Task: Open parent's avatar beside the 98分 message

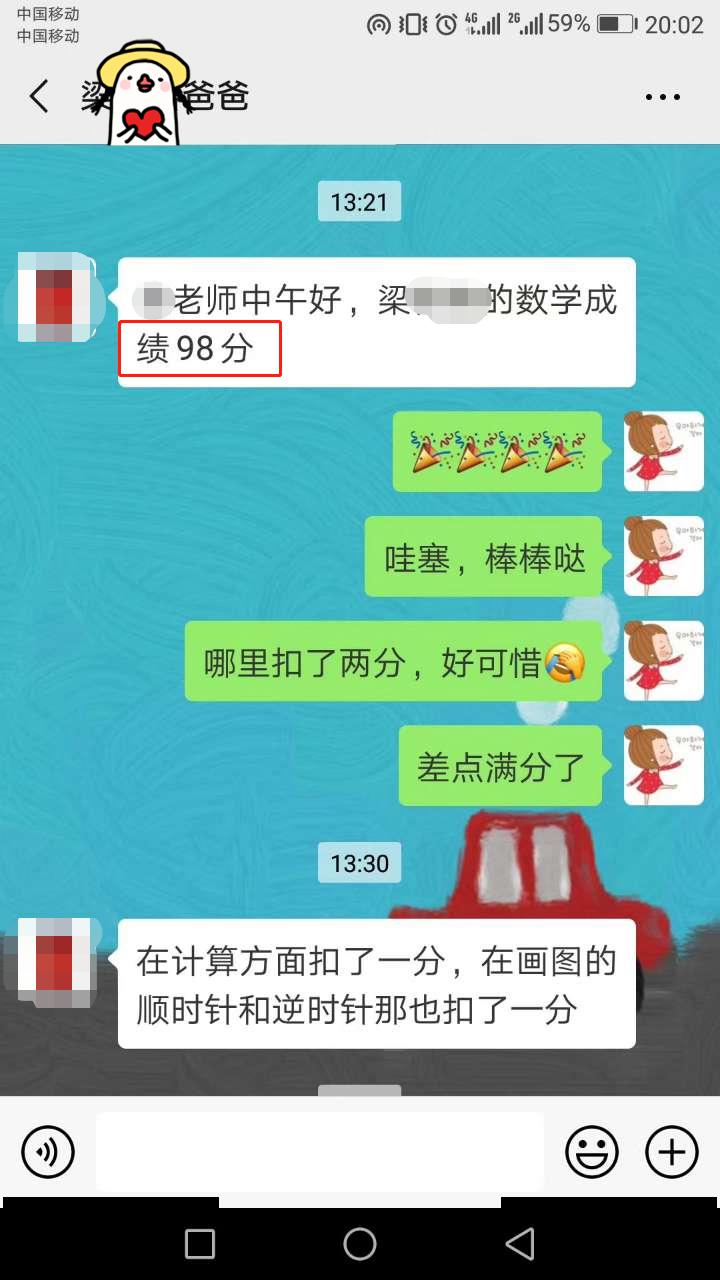Action: click(58, 297)
